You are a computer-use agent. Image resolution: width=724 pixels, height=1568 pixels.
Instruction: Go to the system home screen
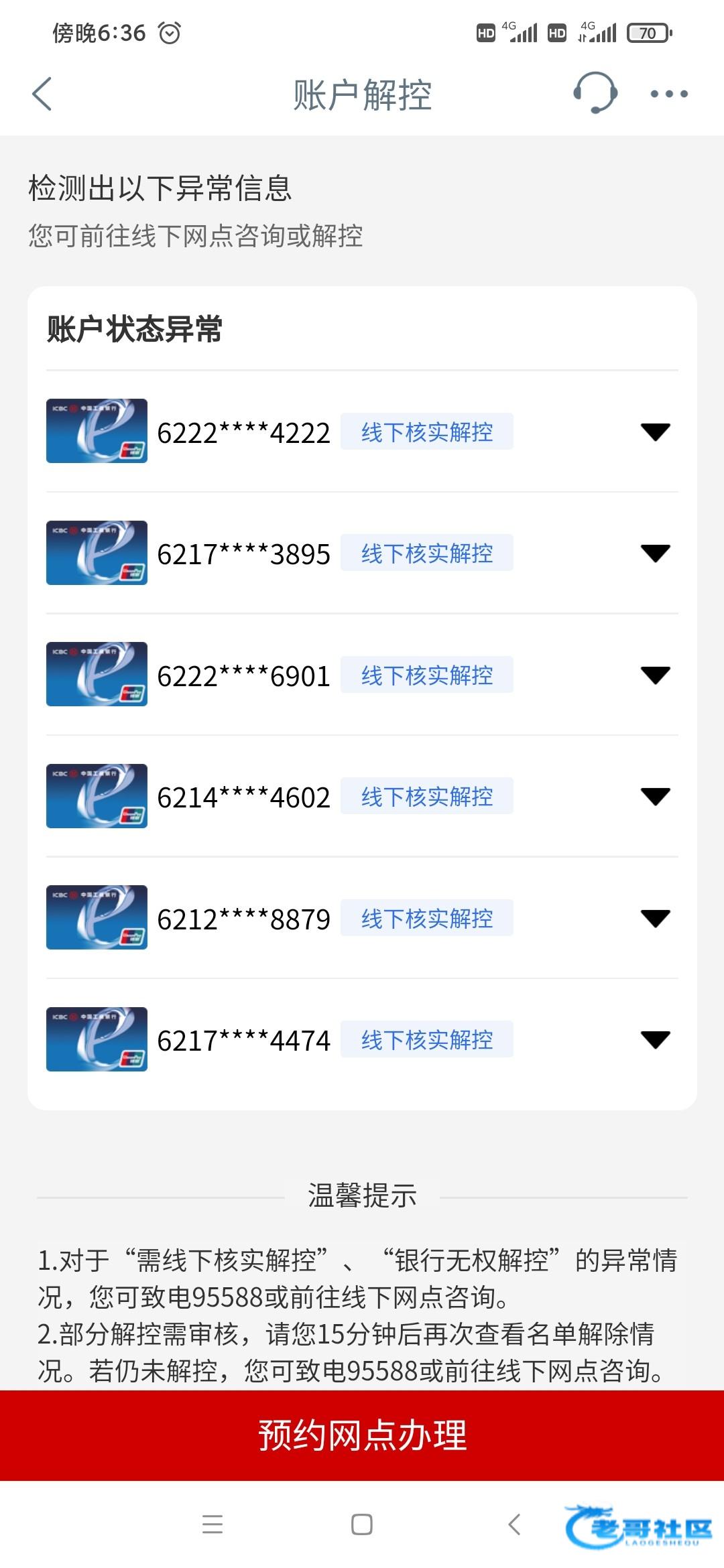tap(362, 1525)
